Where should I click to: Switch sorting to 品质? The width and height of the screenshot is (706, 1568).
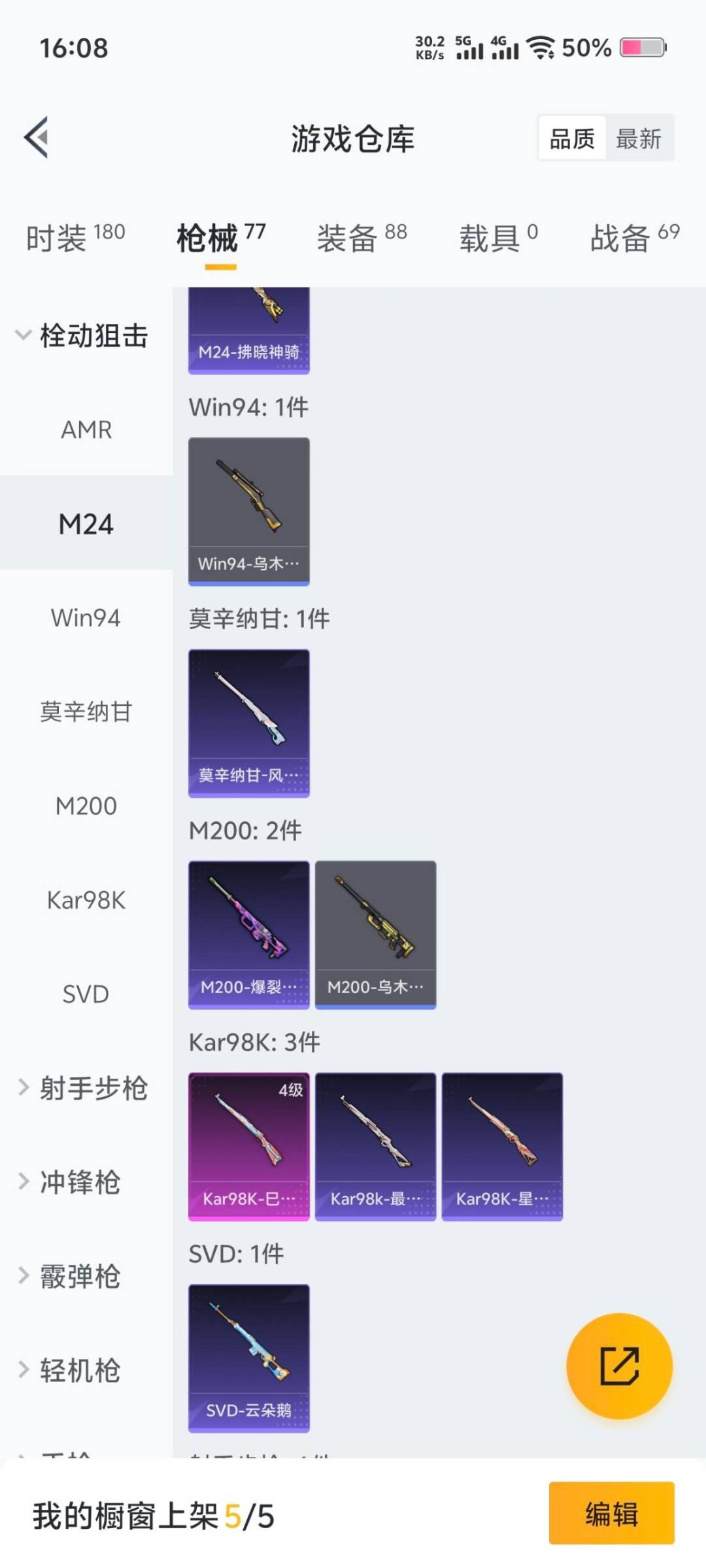click(571, 138)
